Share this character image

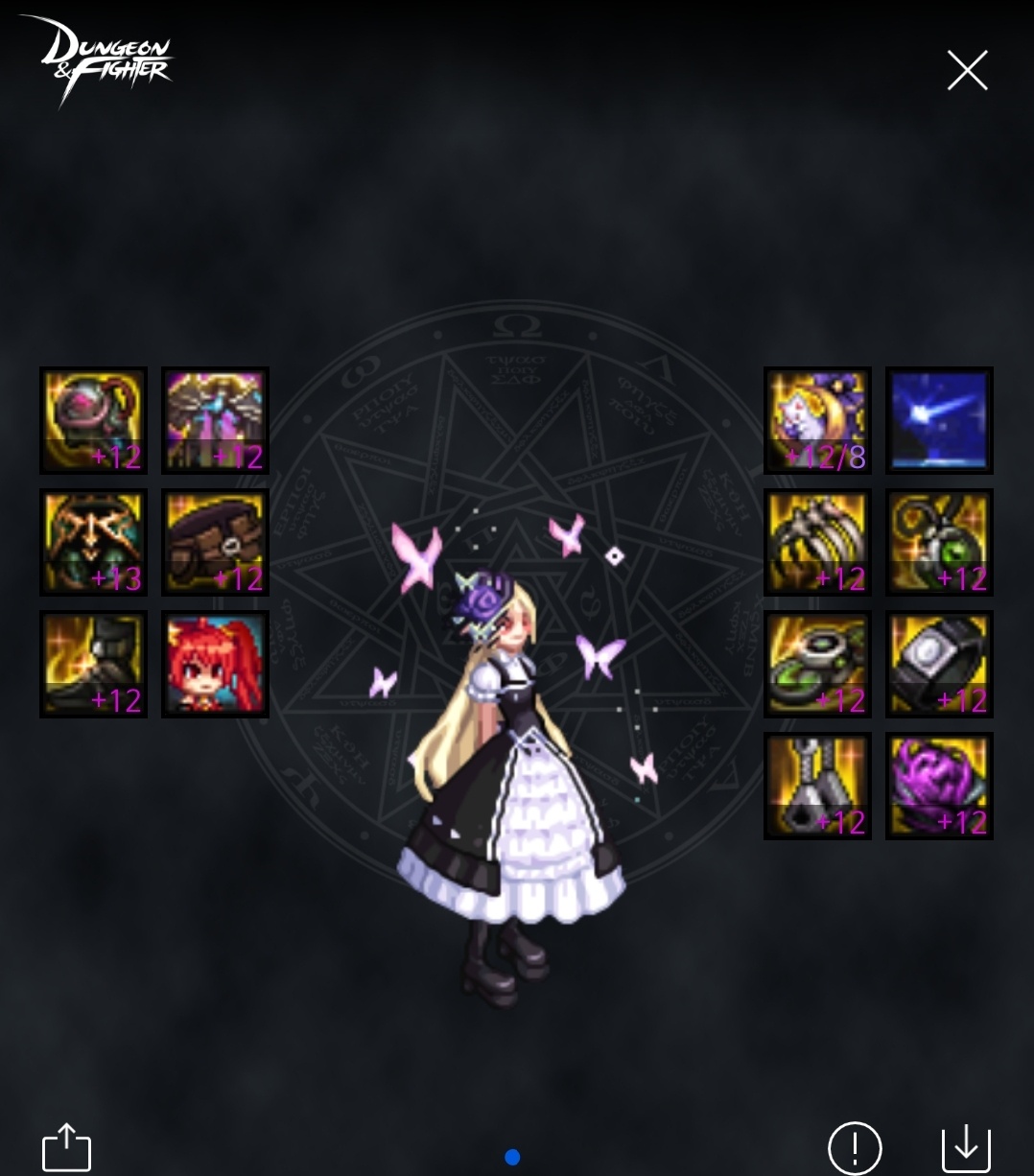(x=66, y=1147)
